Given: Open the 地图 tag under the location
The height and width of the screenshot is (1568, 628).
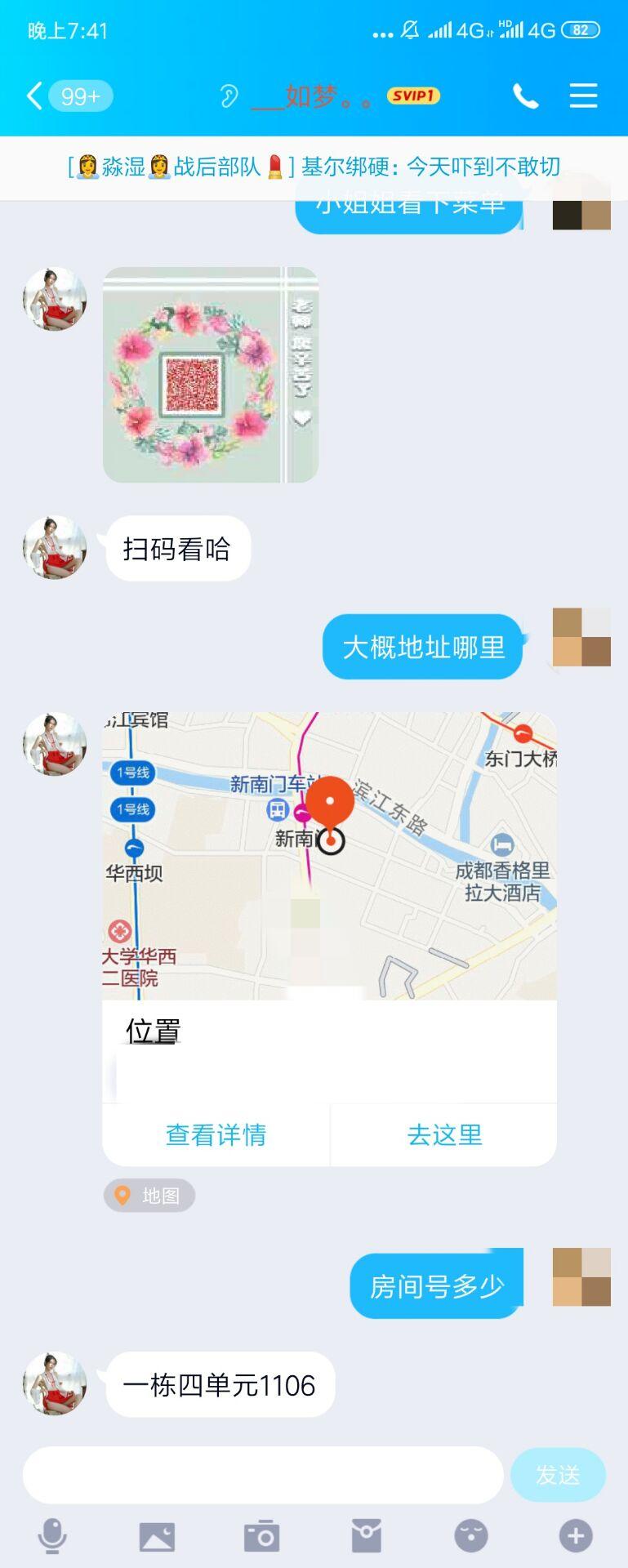Looking at the screenshot, I should point(149,1196).
